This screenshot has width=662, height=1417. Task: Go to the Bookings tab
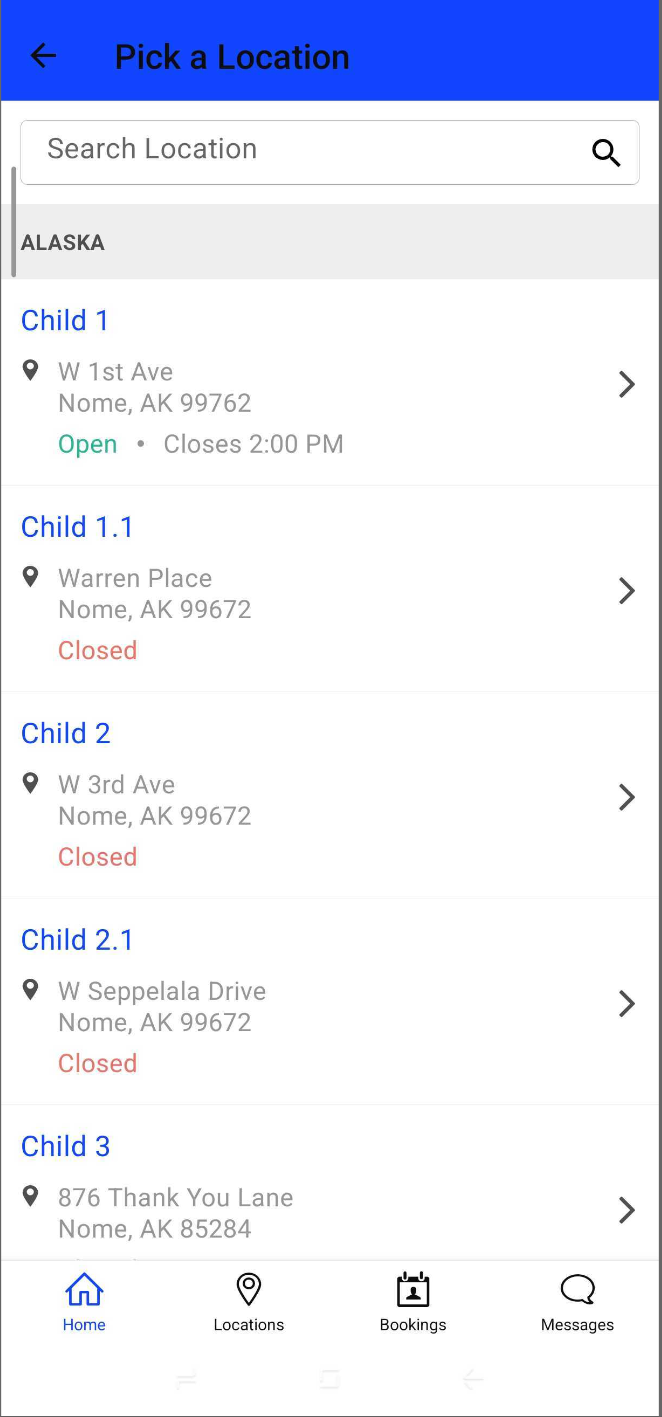[413, 1302]
